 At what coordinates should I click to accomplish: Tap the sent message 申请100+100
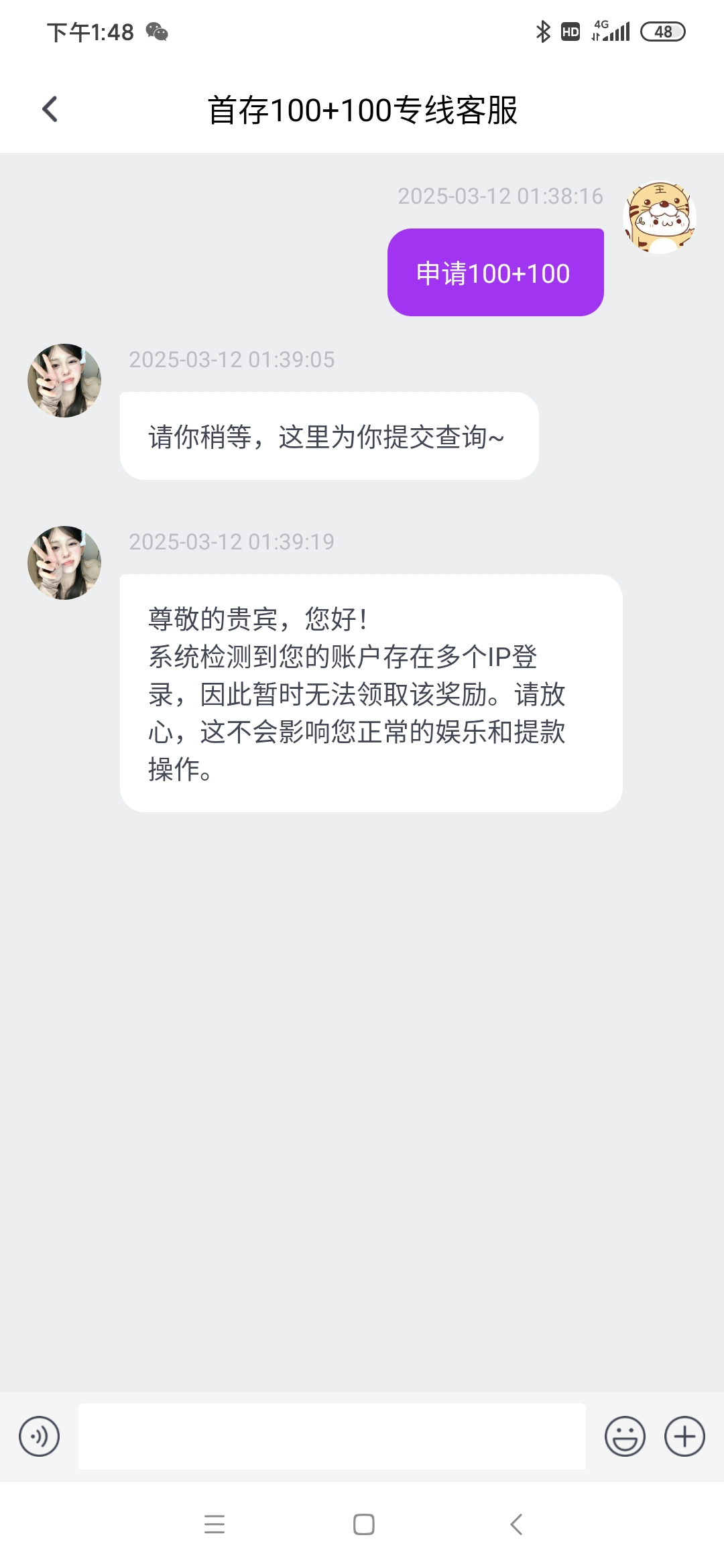tap(495, 272)
